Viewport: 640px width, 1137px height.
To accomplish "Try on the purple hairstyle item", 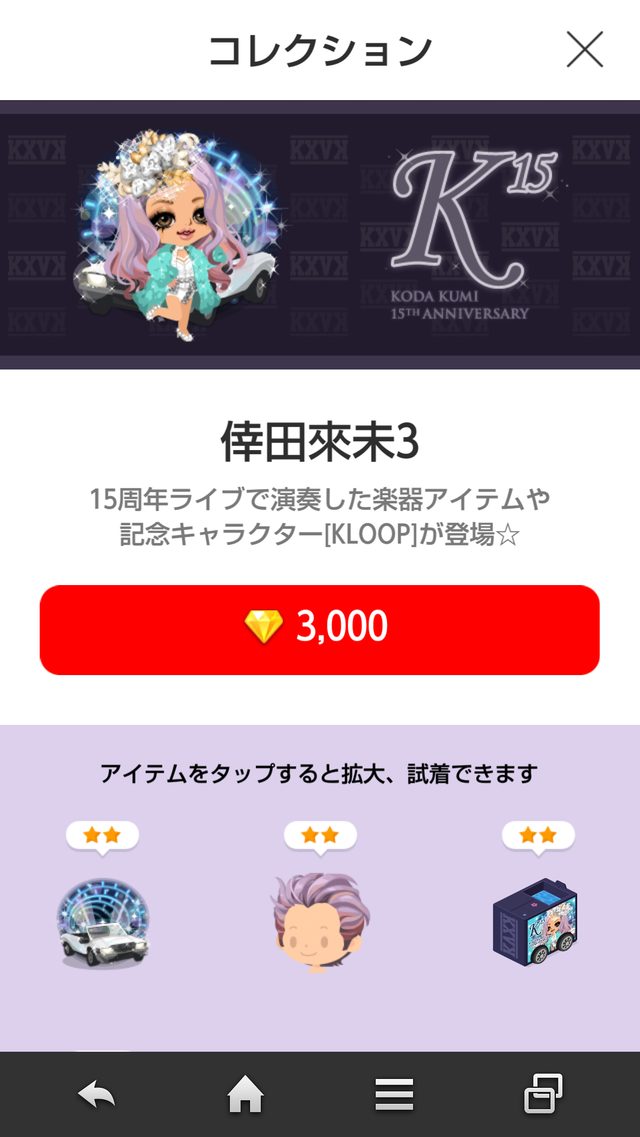I will 321,922.
